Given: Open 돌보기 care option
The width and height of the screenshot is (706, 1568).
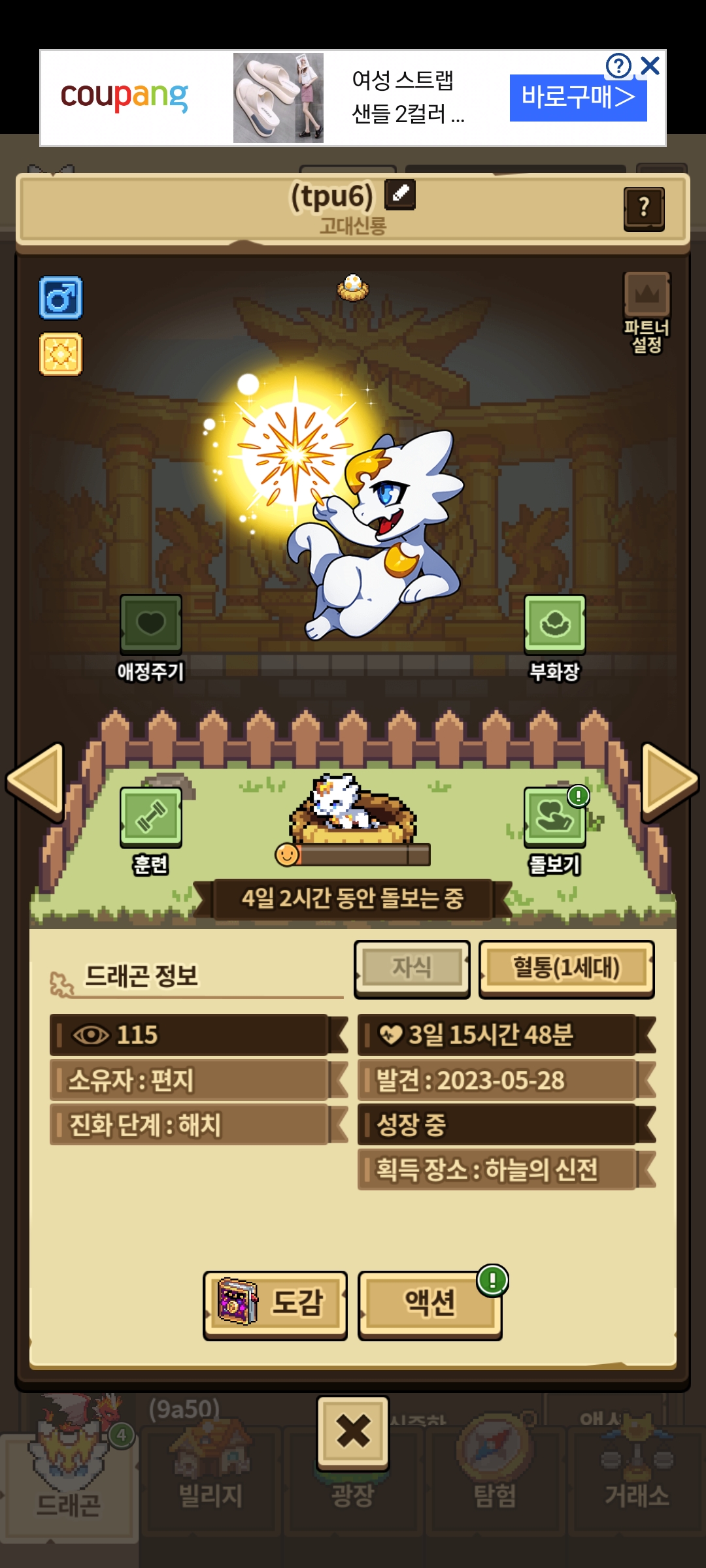Looking at the screenshot, I should (554, 818).
